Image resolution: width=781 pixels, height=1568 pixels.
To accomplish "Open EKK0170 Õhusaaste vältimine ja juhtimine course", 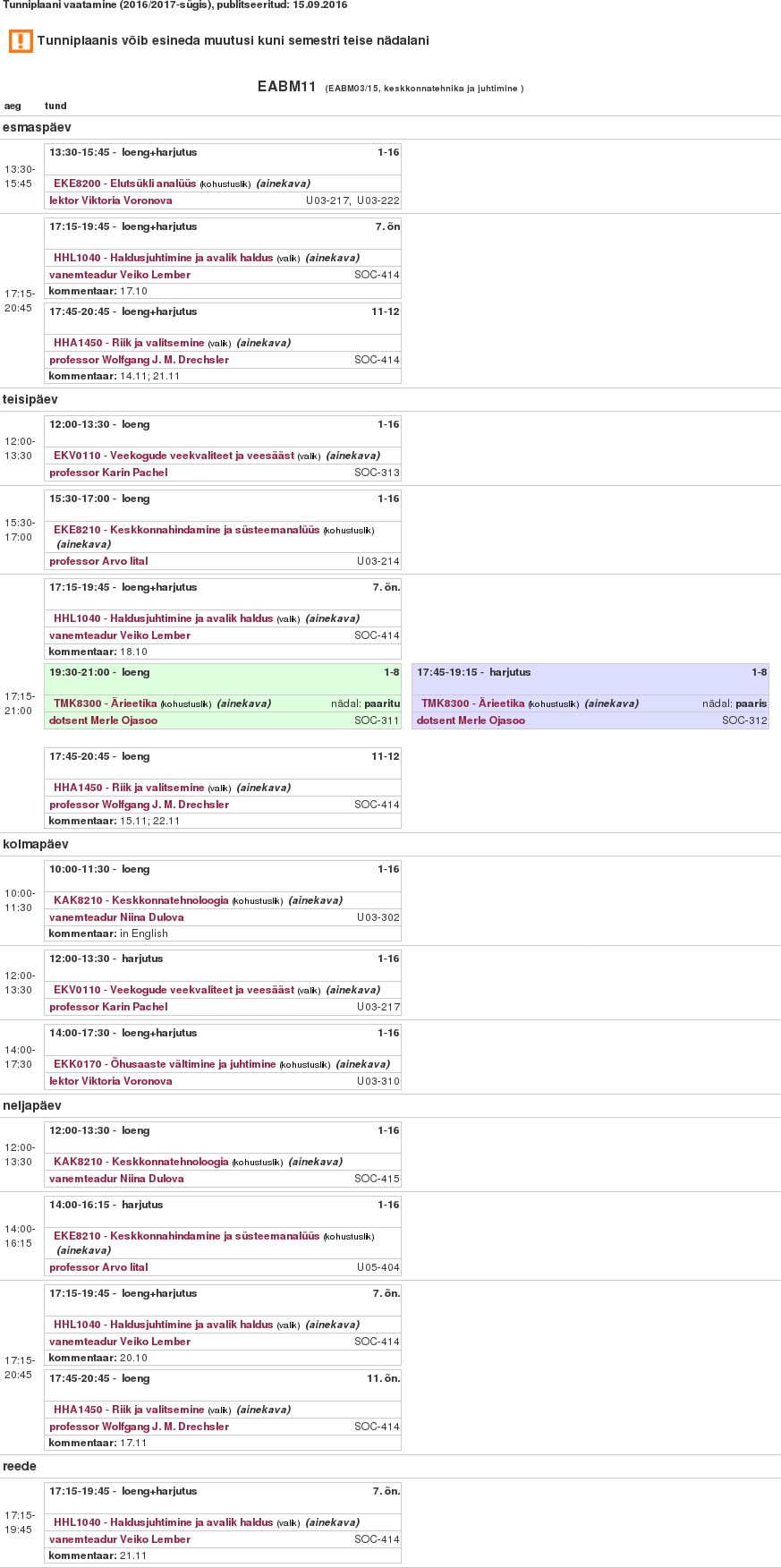I will (x=165, y=1064).
